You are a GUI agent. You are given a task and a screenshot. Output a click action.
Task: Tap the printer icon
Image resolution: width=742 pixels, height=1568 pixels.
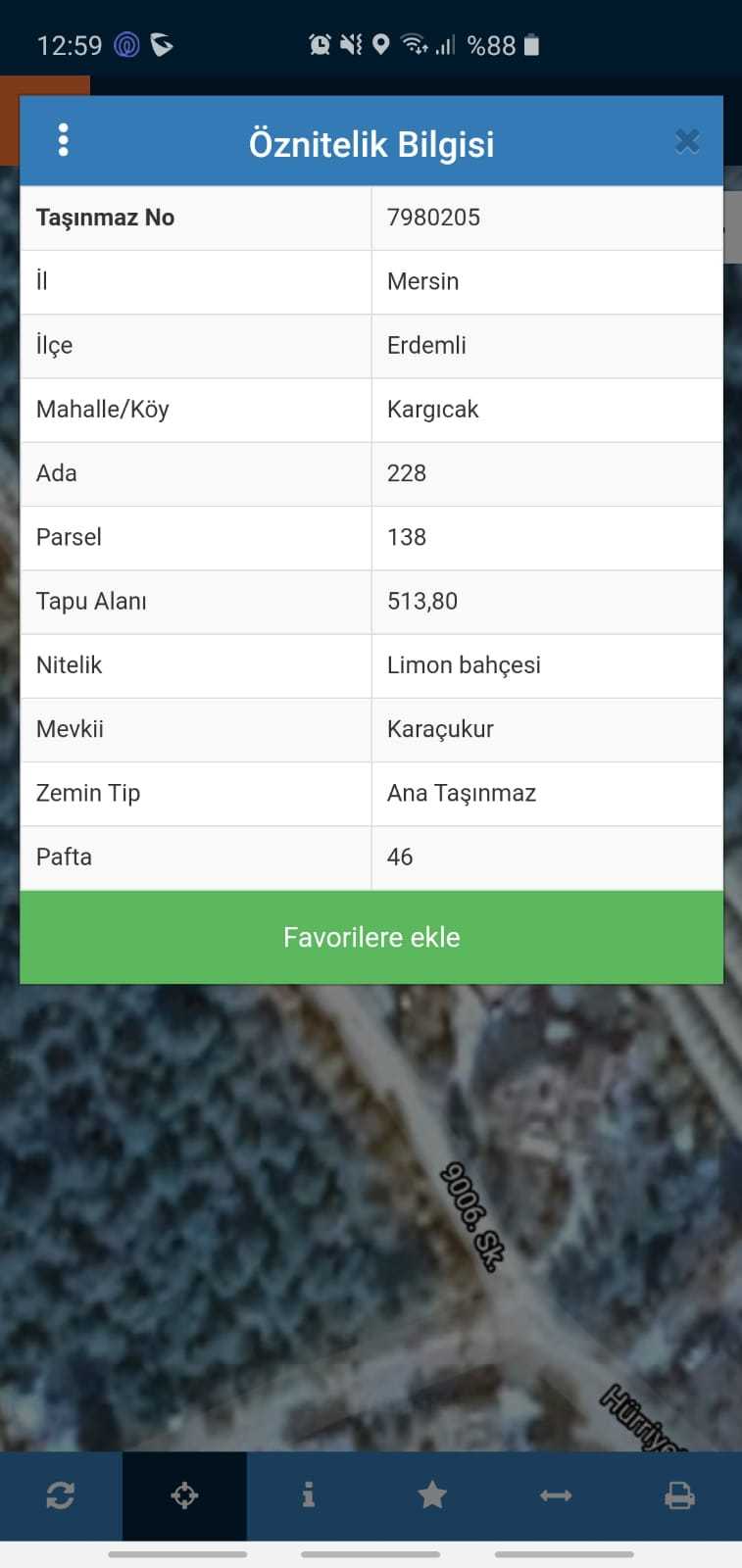[679, 1495]
